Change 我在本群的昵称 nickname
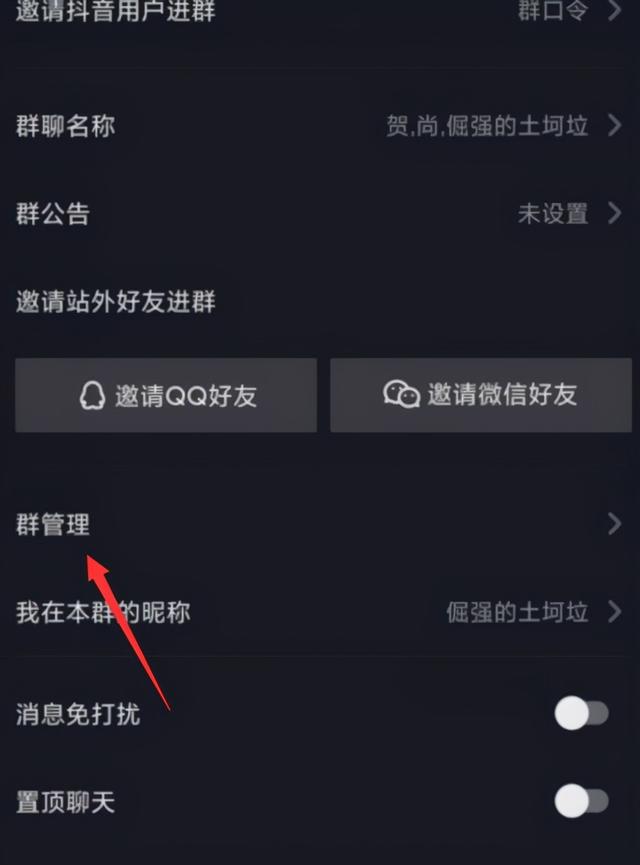Viewport: 640px width, 865px height. point(320,612)
